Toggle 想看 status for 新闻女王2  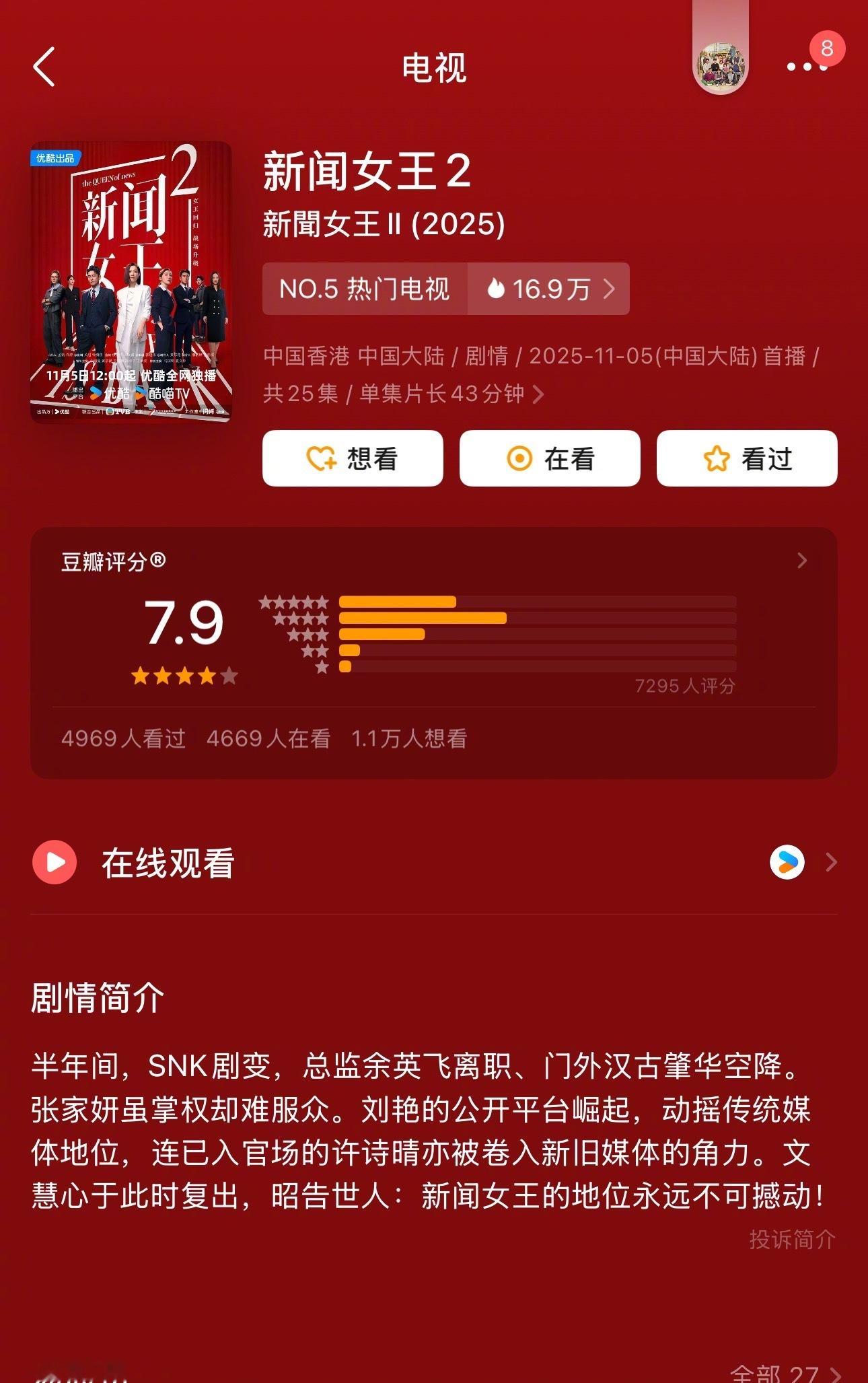point(353,458)
